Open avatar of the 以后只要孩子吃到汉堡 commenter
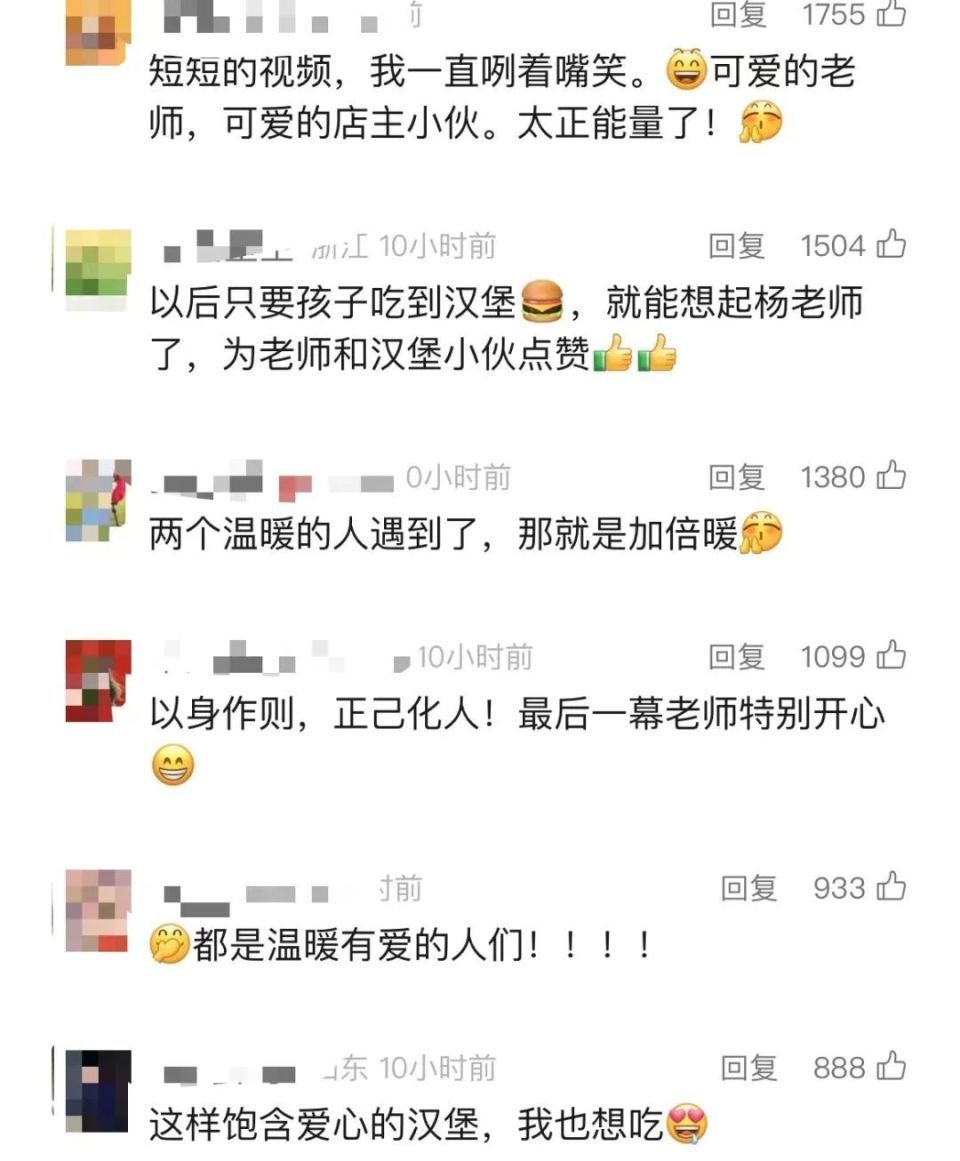This screenshot has width=960, height=1161. click(98, 262)
